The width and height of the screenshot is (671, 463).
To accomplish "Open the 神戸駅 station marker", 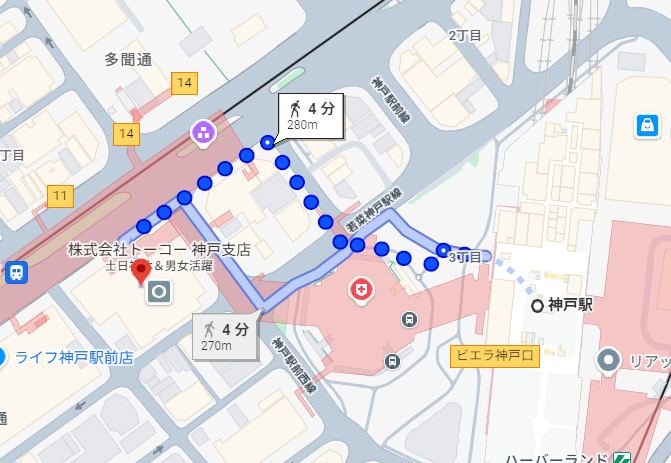I will click(x=538, y=305).
